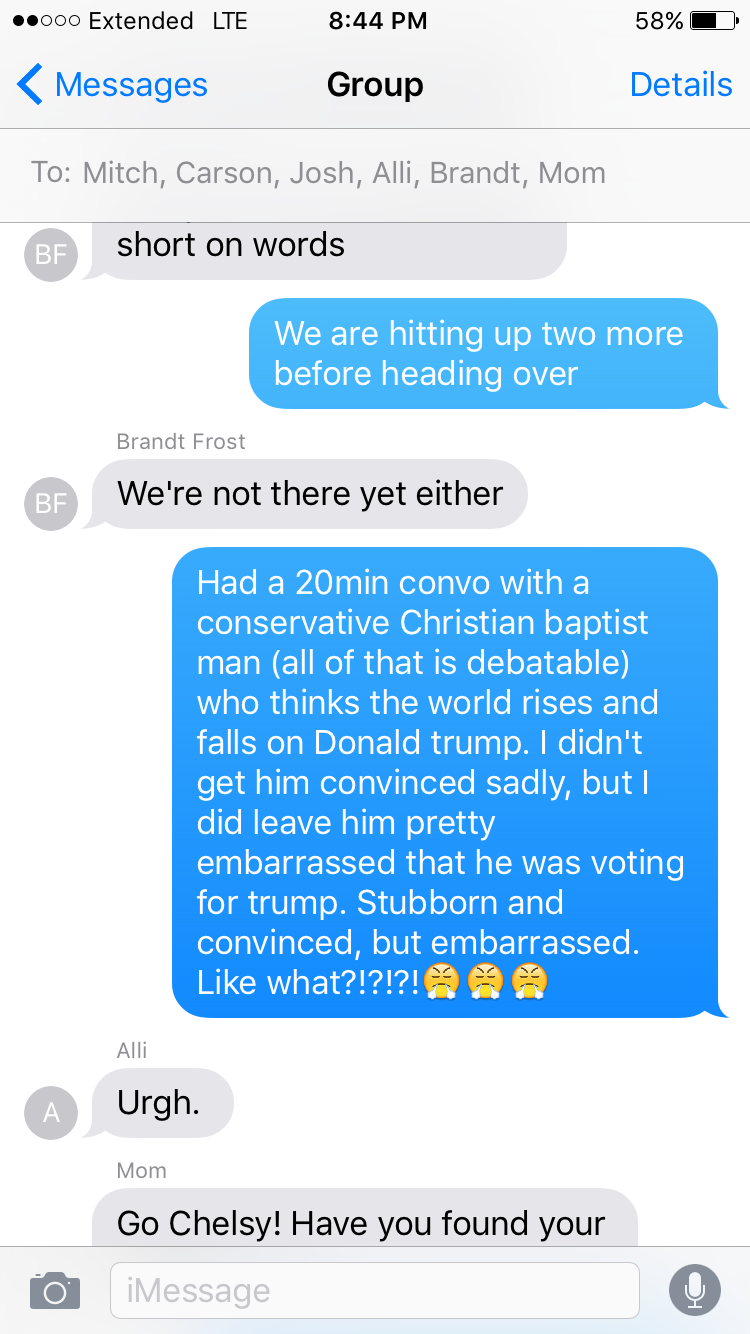Go back to the Messages list

112,85
